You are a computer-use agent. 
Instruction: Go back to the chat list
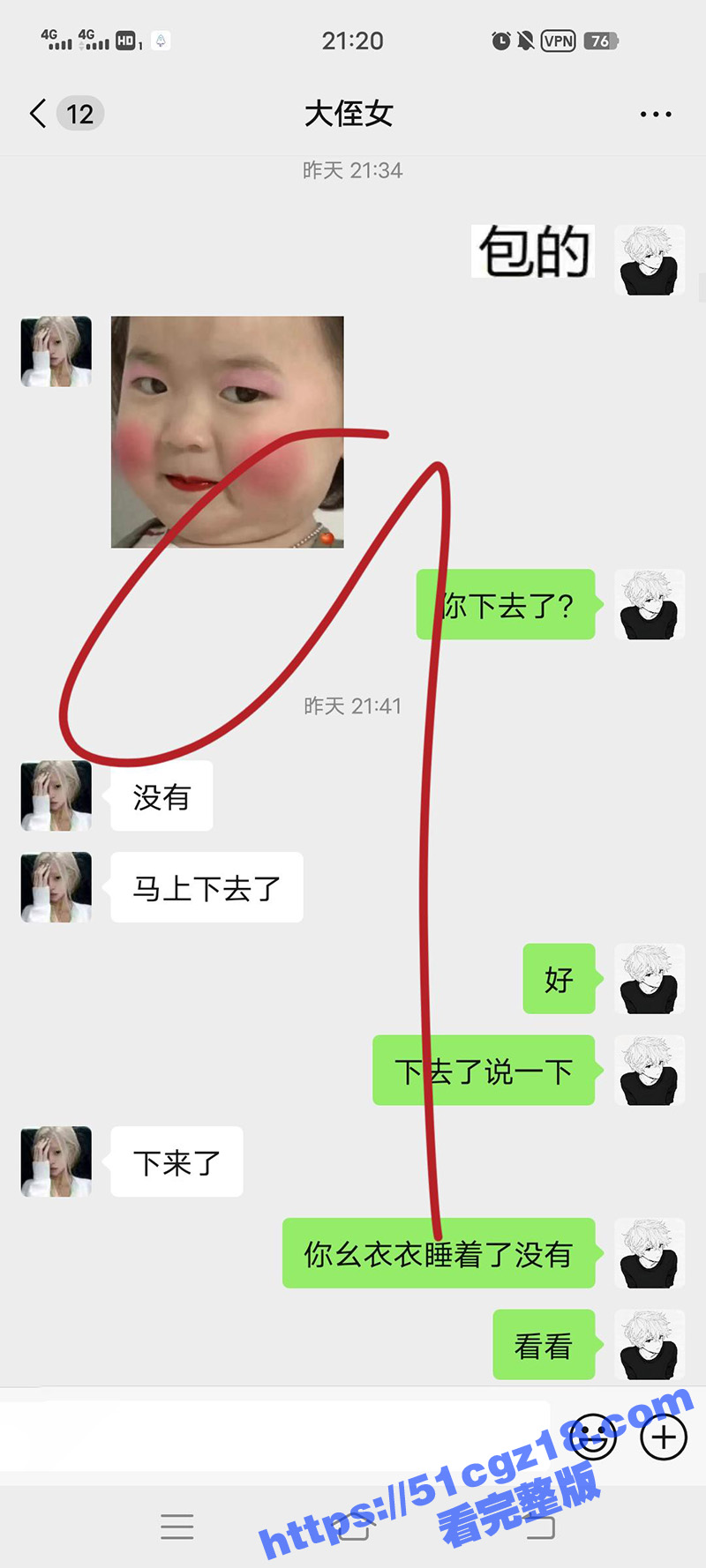39,114
